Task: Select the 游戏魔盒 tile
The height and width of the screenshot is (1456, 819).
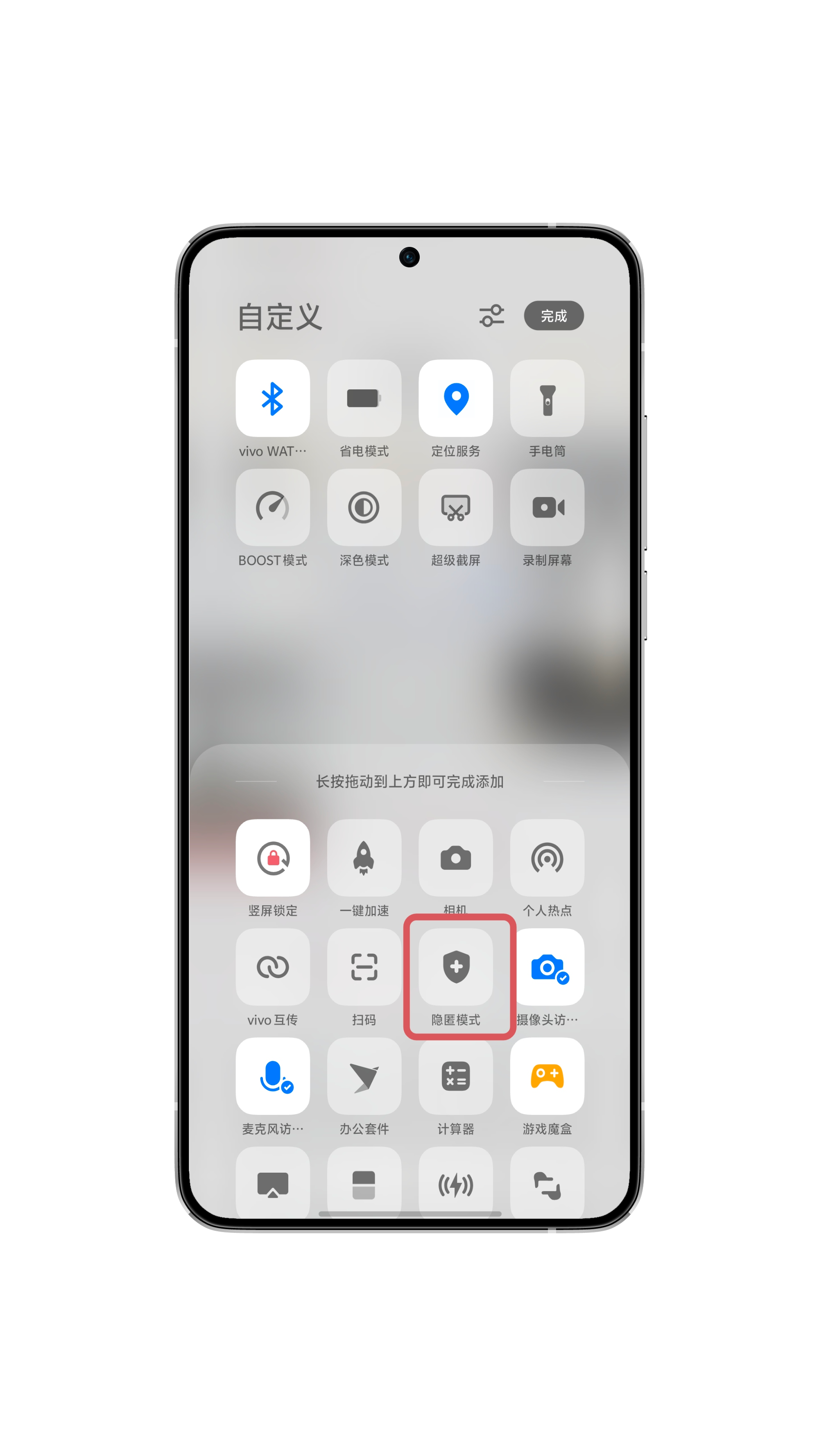Action: (x=547, y=1076)
